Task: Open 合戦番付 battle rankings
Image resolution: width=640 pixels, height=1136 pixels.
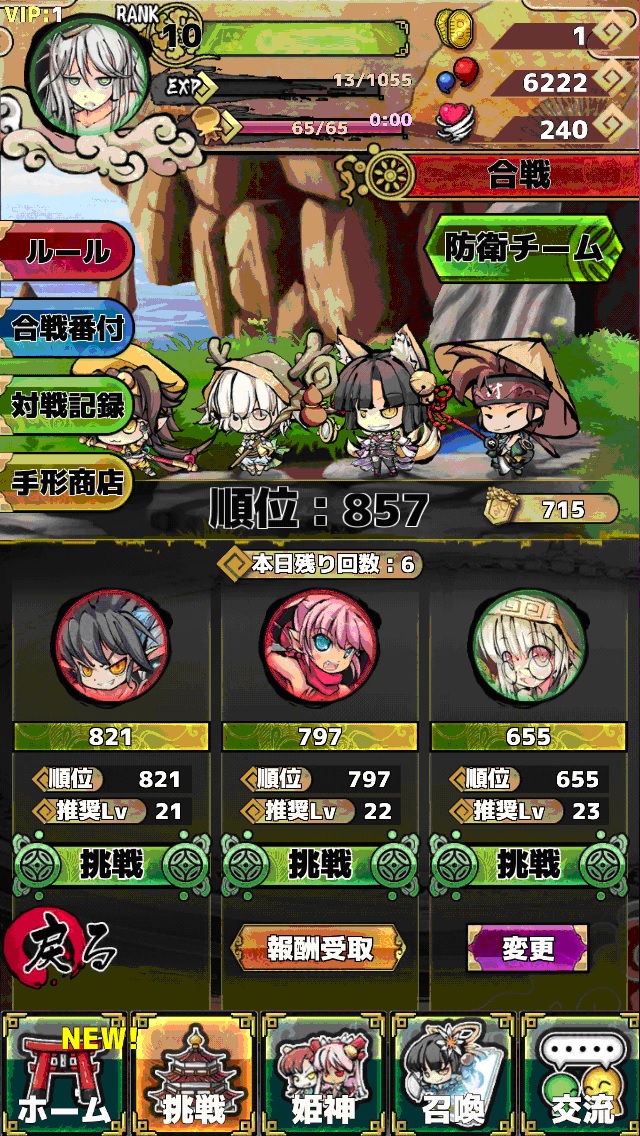Action: (67, 327)
